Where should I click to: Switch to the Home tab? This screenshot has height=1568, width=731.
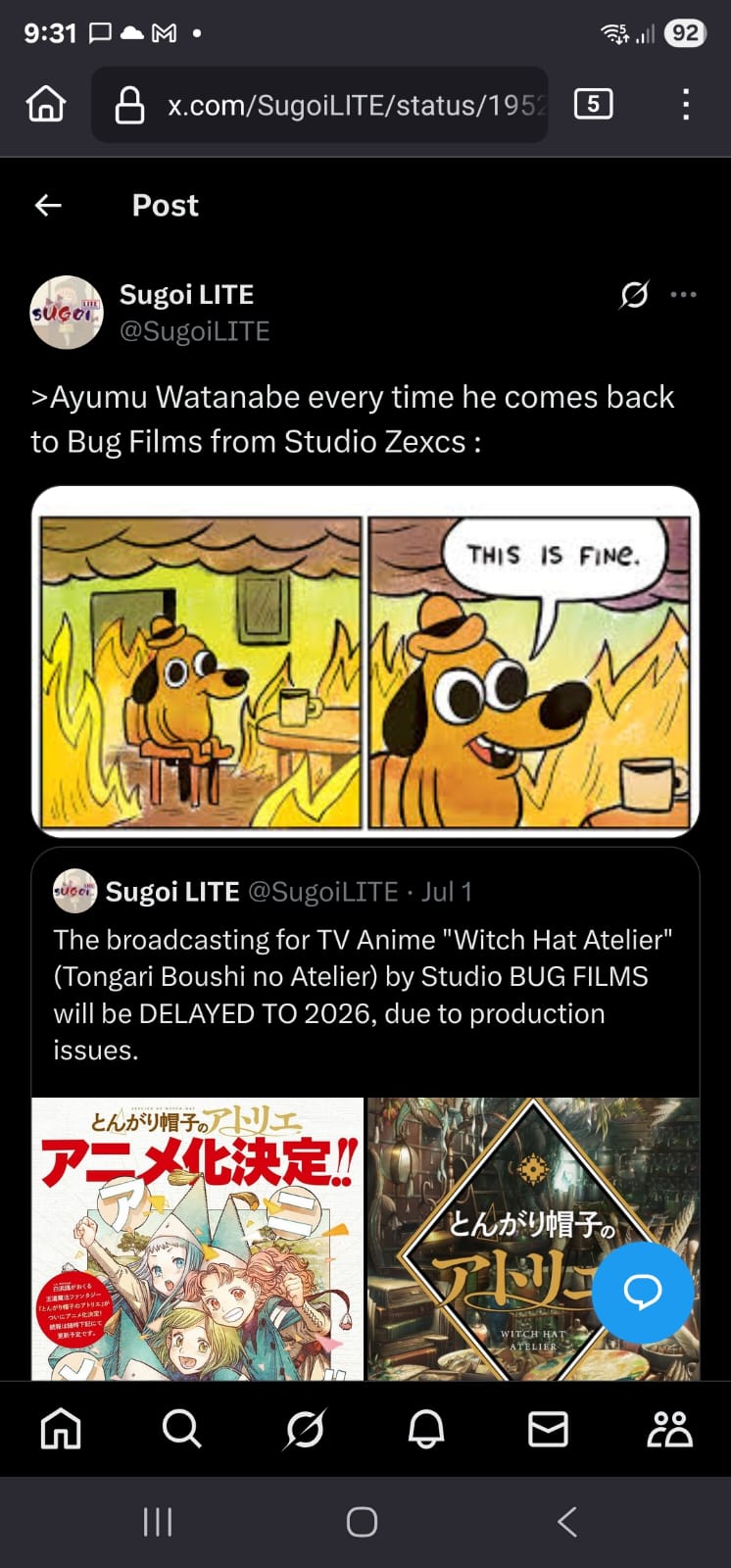click(61, 1429)
